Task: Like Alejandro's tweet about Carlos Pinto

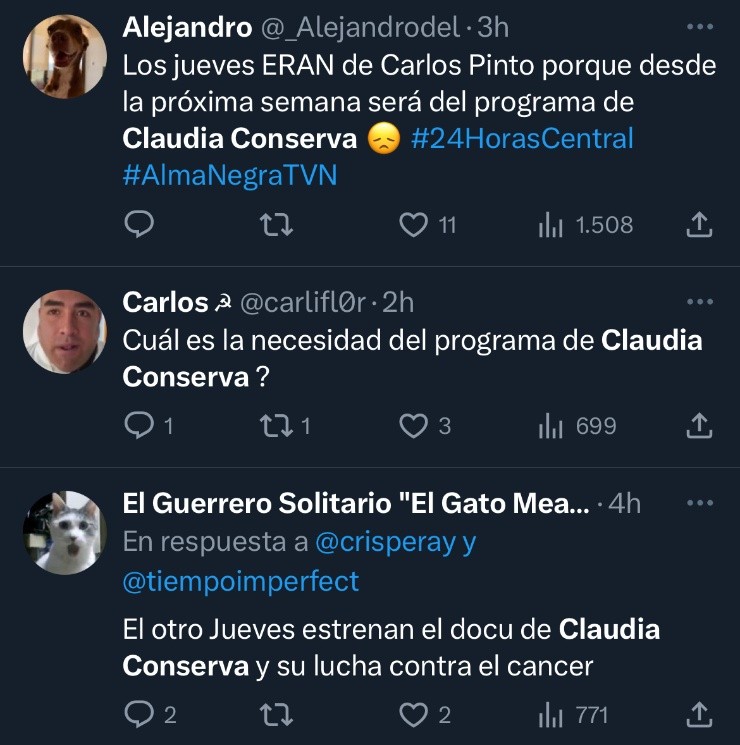Action: coord(413,225)
